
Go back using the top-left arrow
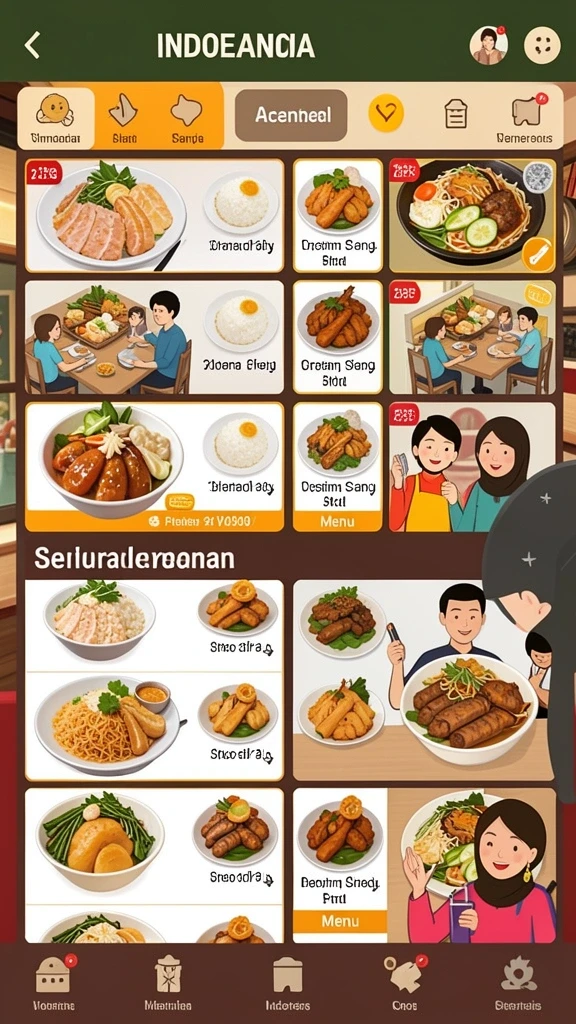point(32,46)
